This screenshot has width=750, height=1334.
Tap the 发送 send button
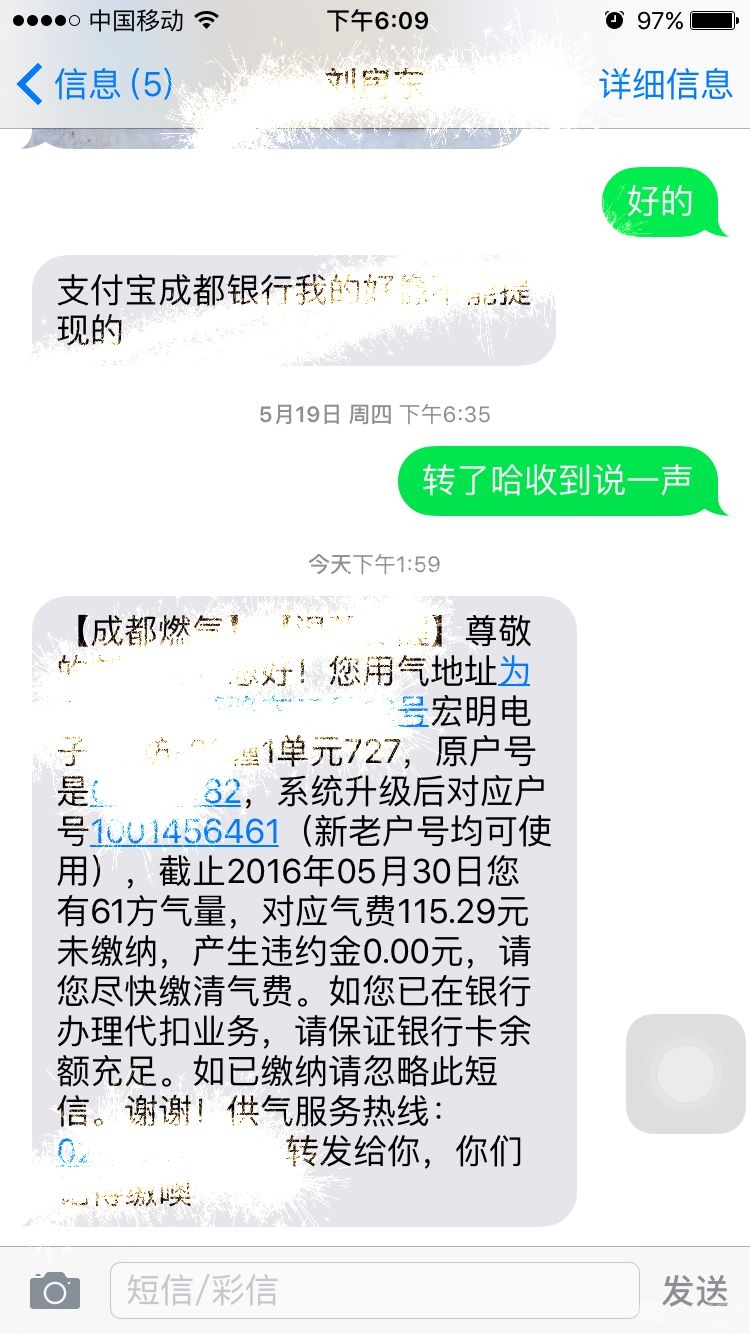(x=695, y=1291)
